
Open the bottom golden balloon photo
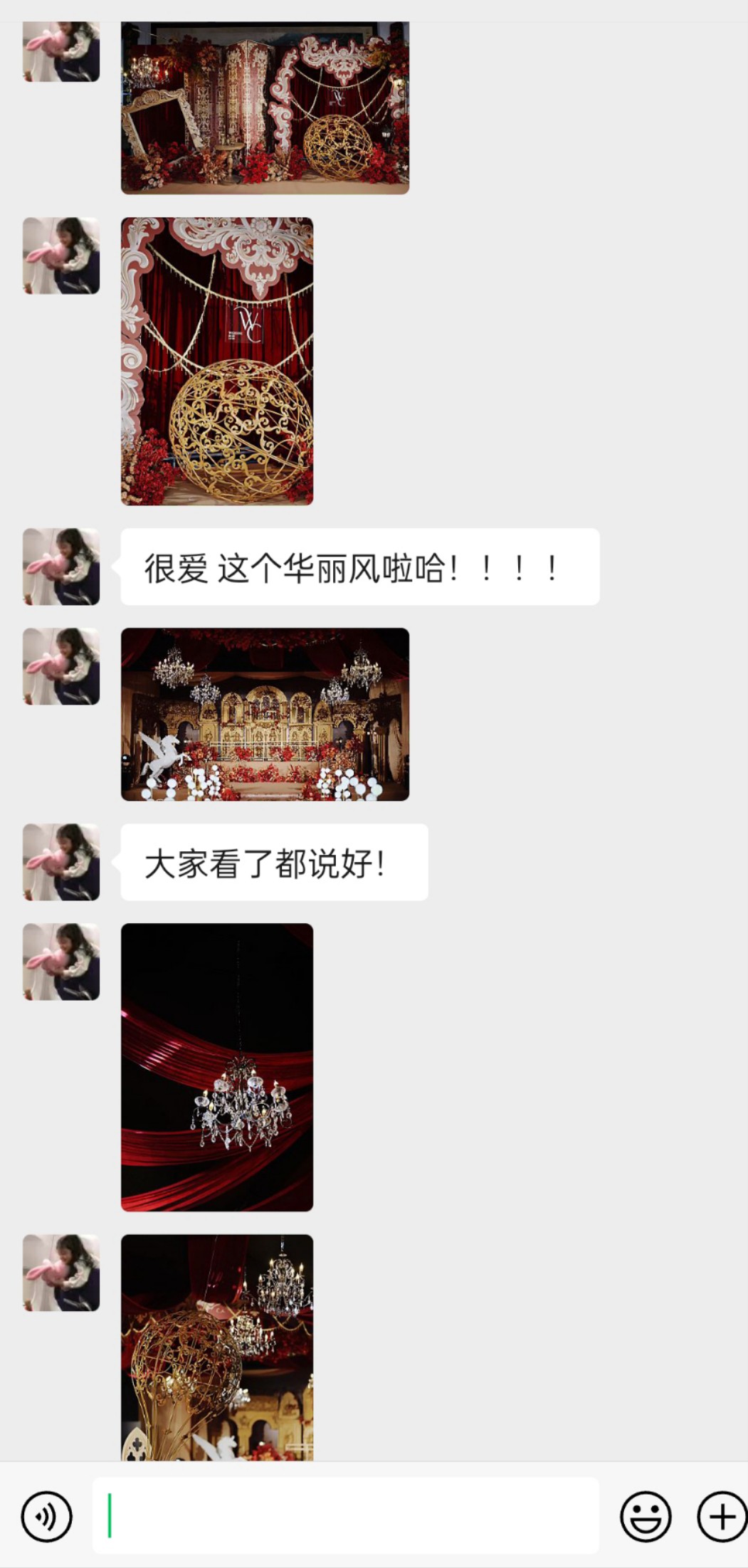tap(217, 1347)
